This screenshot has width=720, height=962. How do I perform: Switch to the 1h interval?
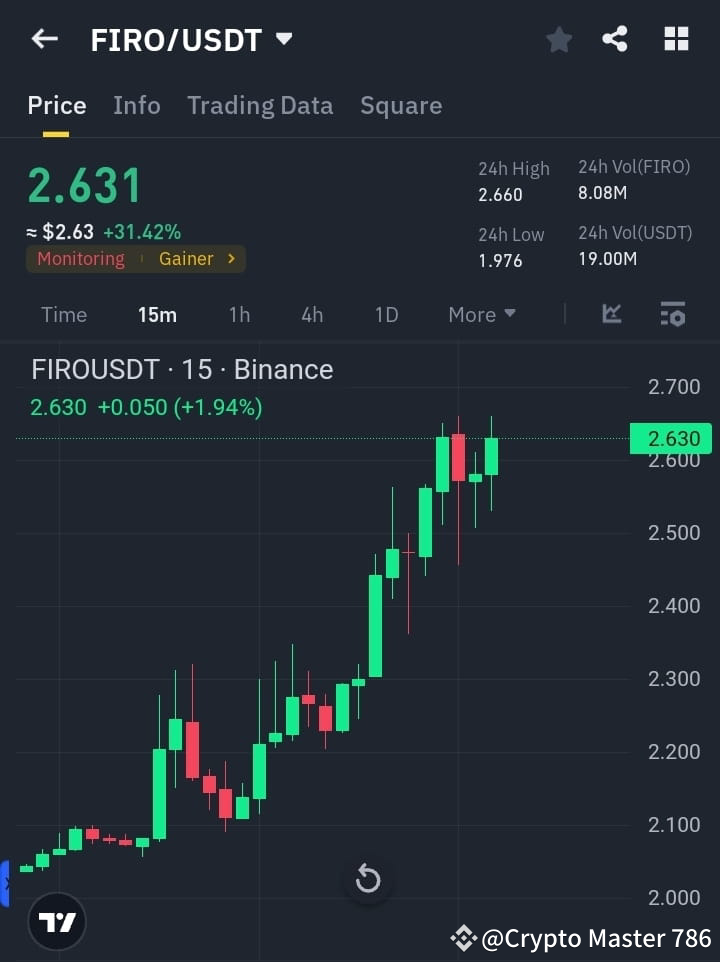click(x=239, y=314)
